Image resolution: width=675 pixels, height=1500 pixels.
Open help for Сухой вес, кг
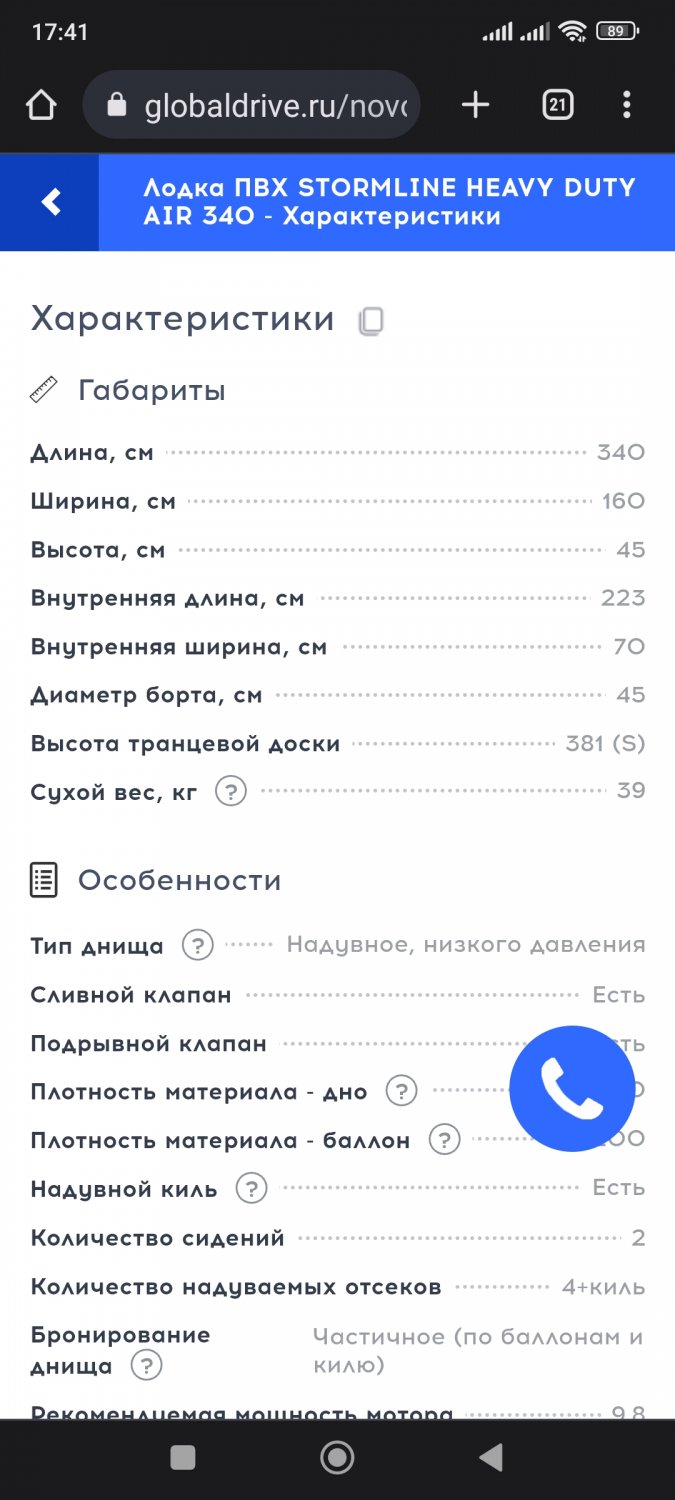click(231, 793)
